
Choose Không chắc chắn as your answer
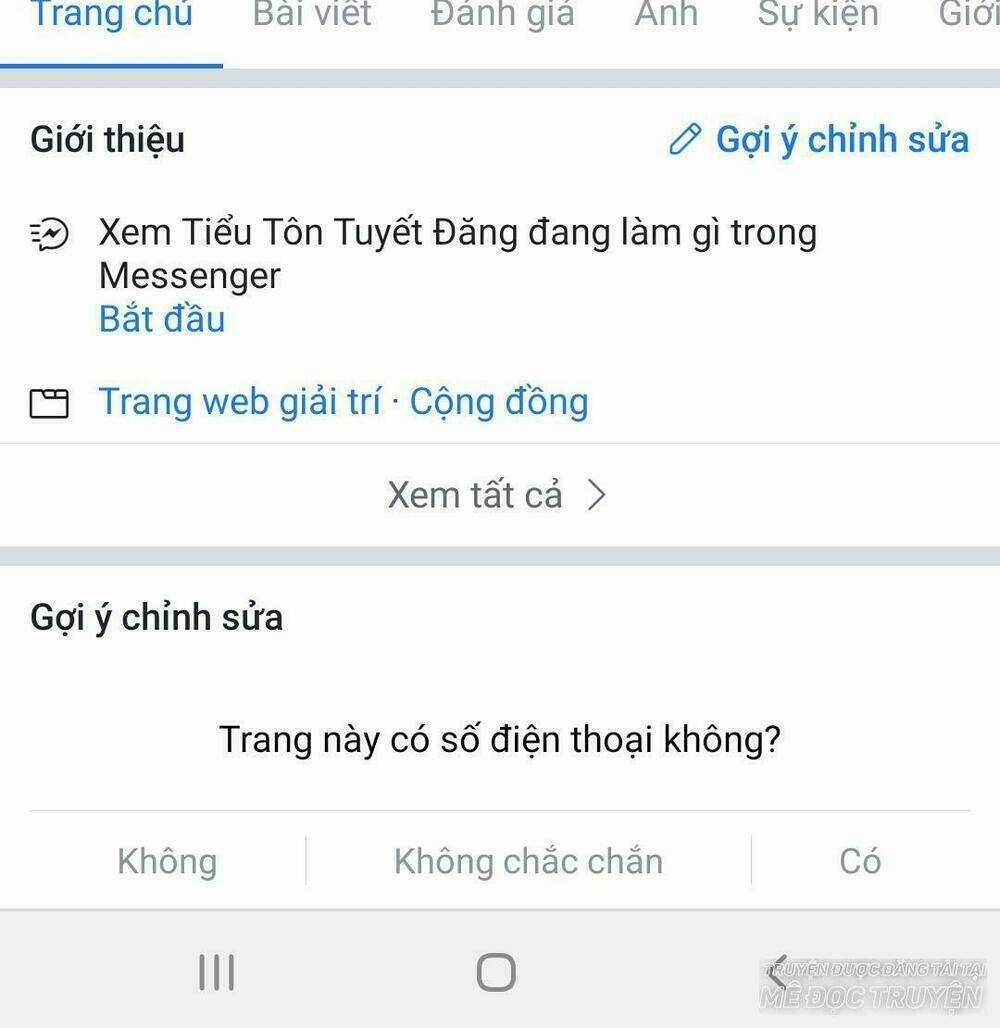[527, 860]
